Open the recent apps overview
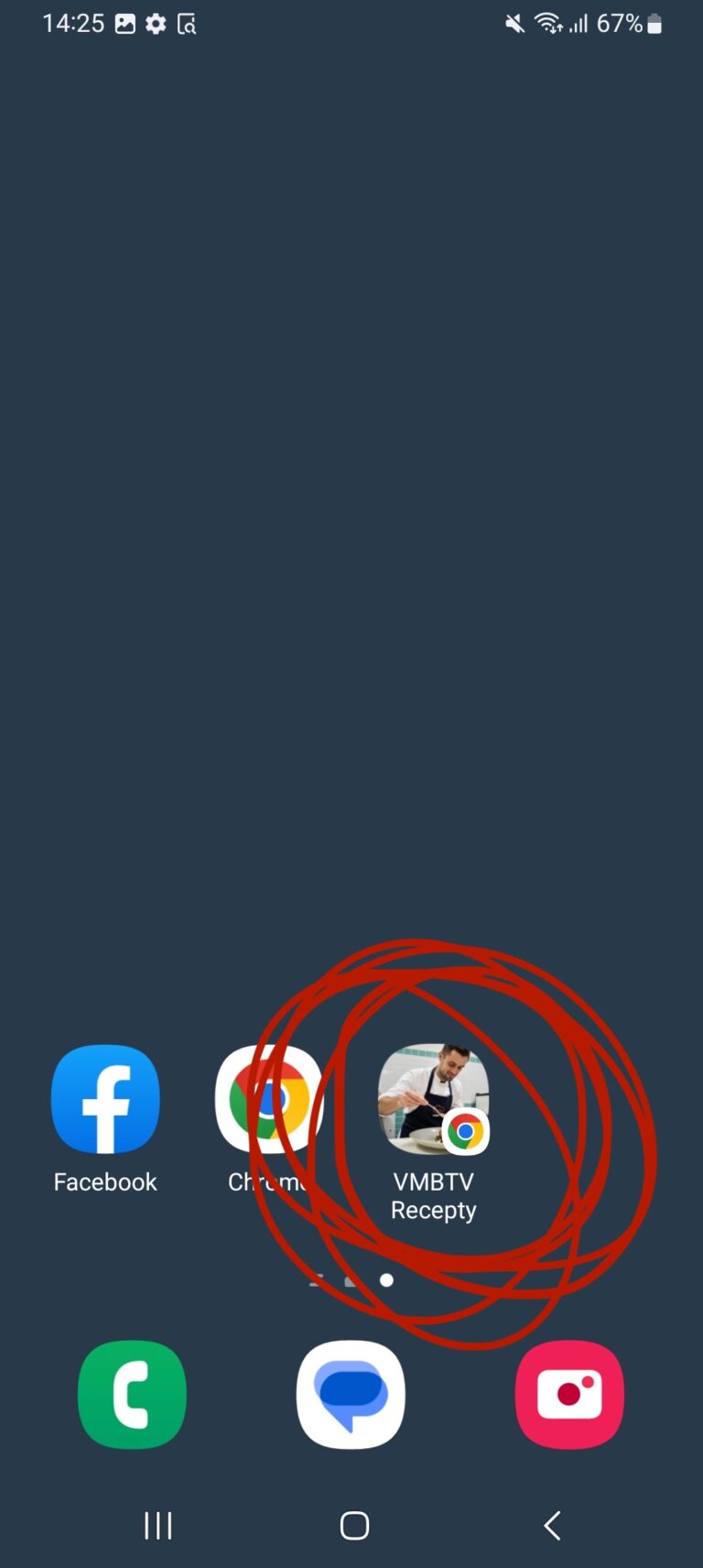The height and width of the screenshot is (1568, 703). pyautogui.click(x=157, y=1526)
